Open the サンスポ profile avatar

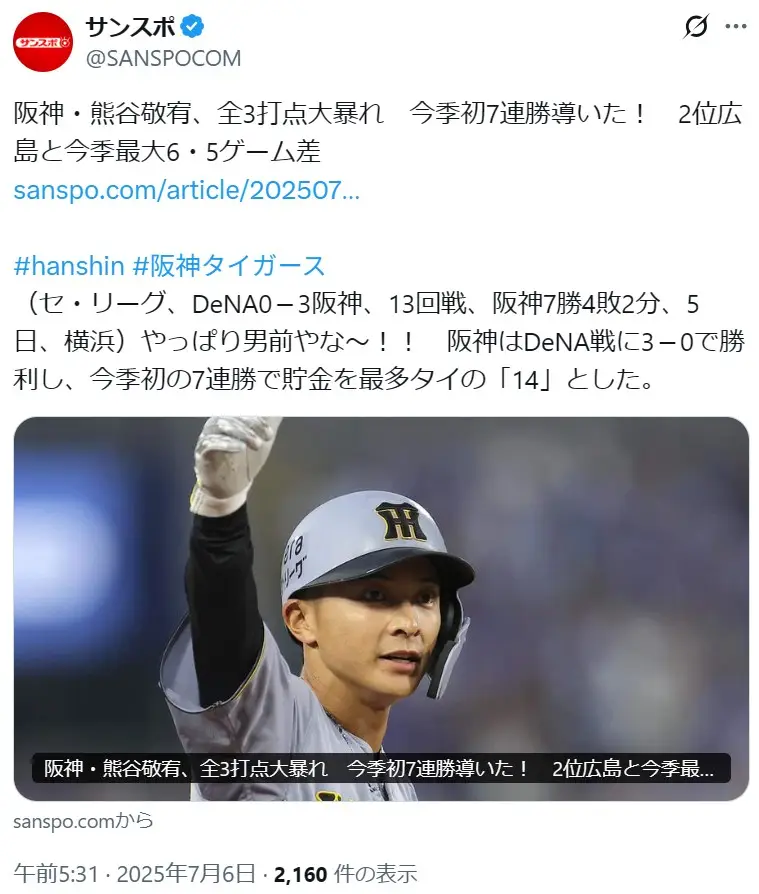(42, 42)
